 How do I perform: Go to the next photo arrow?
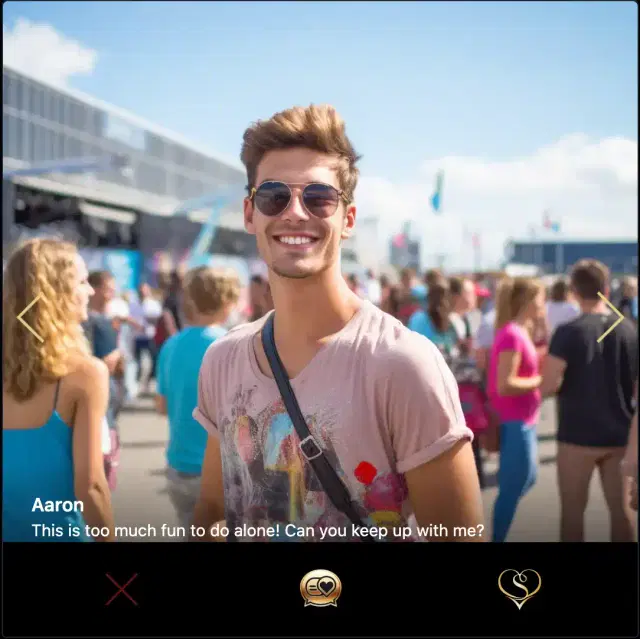pyautogui.click(x=611, y=318)
